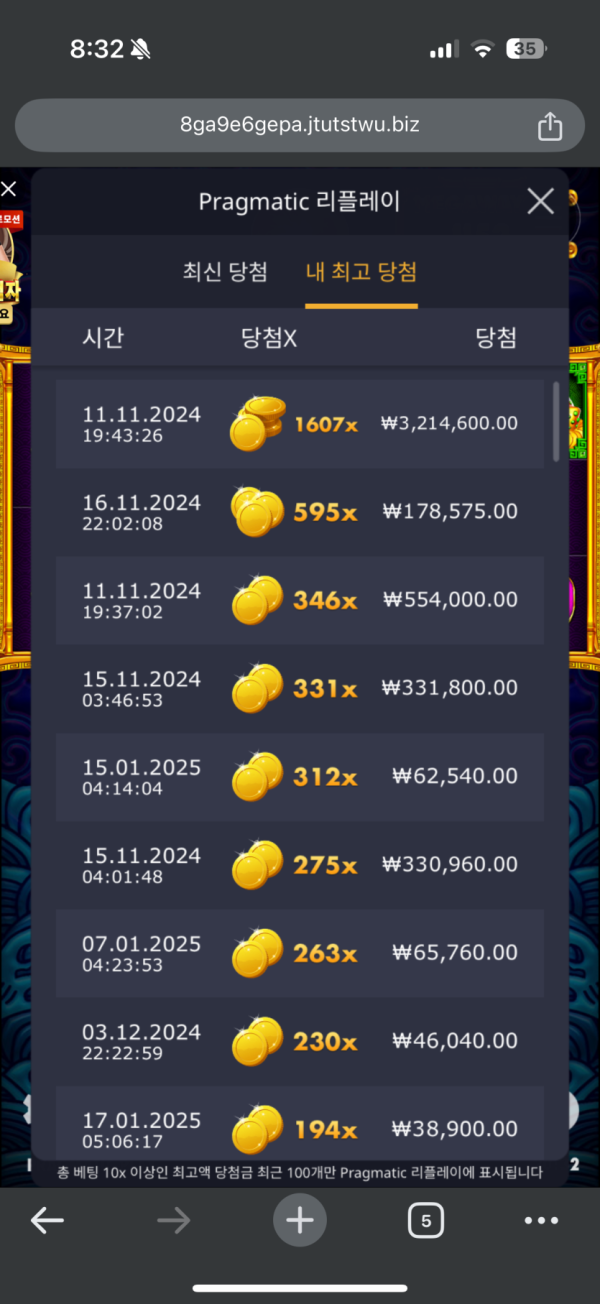This screenshot has width=600, height=1304.
Task: View the 5 open browser tabs
Action: [x=426, y=1221]
